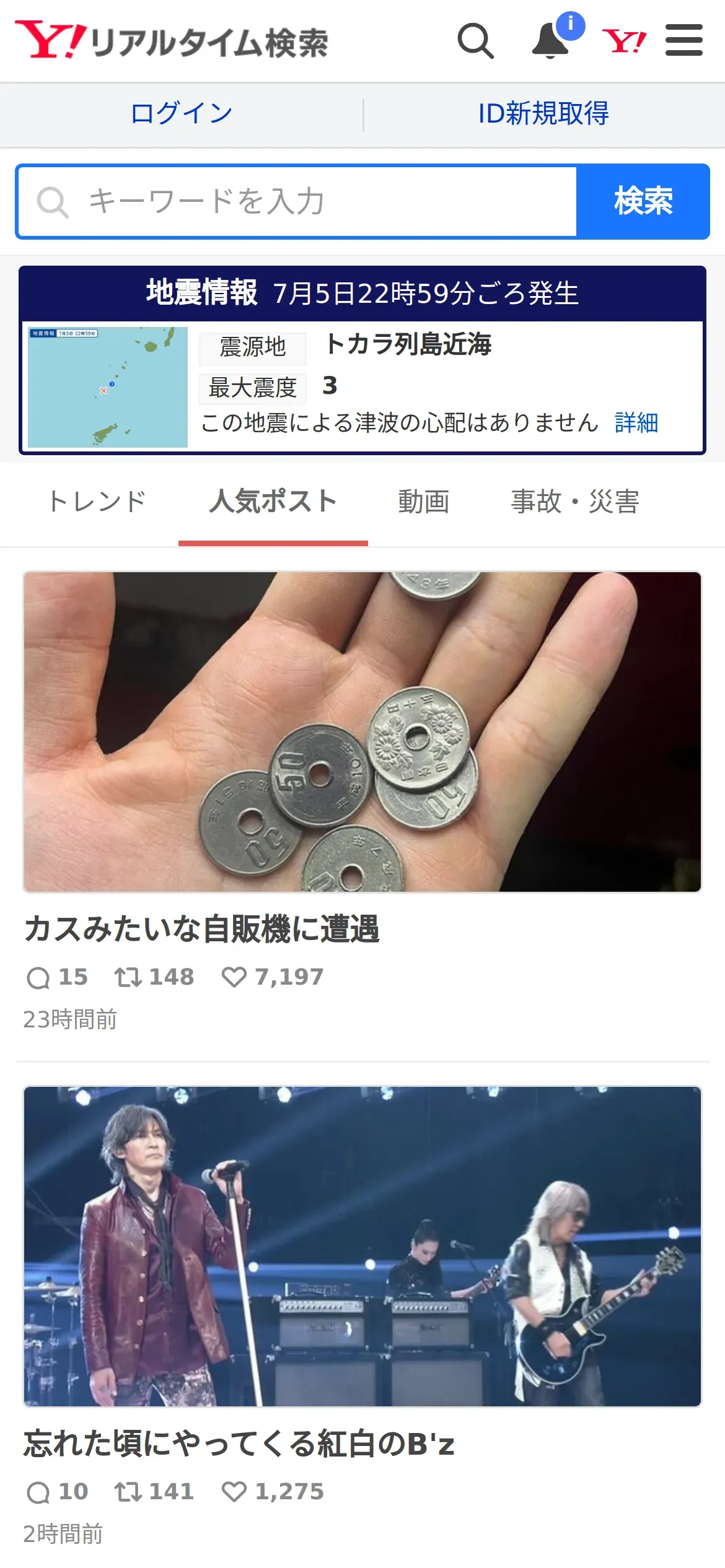Viewport: 725px width, 1568px height.
Task: Go to Yahoo! Japan home icon
Action: [x=624, y=41]
